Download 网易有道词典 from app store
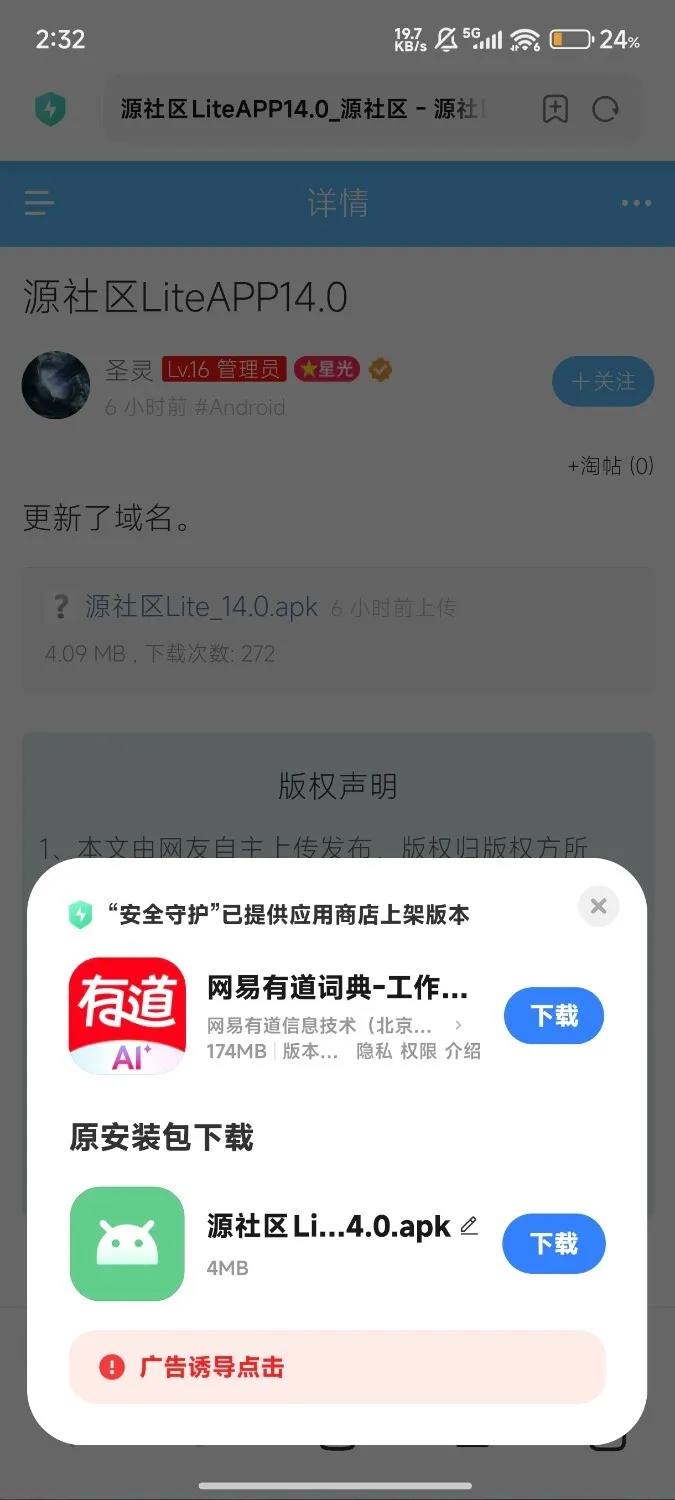Viewport: 675px width, 1500px height. tap(554, 1016)
